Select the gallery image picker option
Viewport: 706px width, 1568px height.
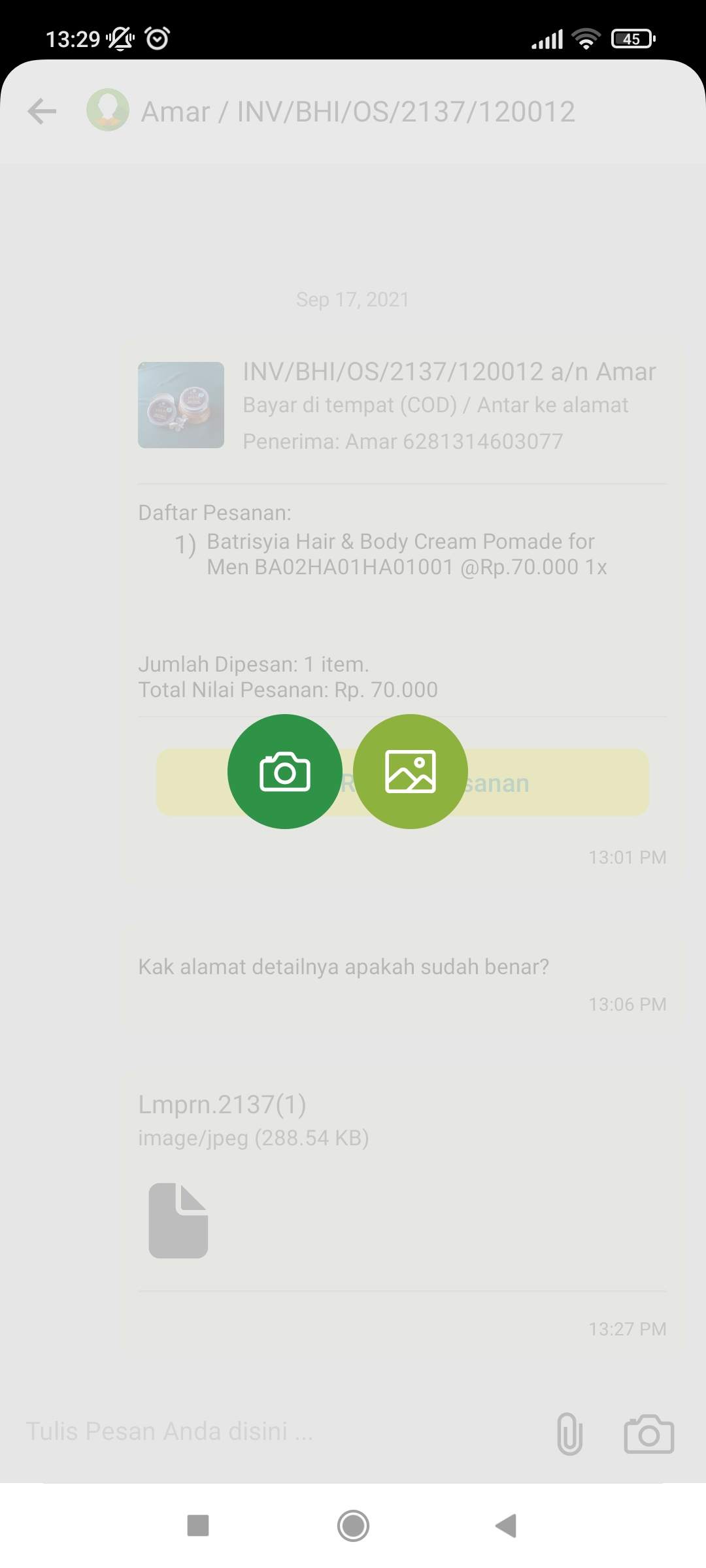[411, 772]
